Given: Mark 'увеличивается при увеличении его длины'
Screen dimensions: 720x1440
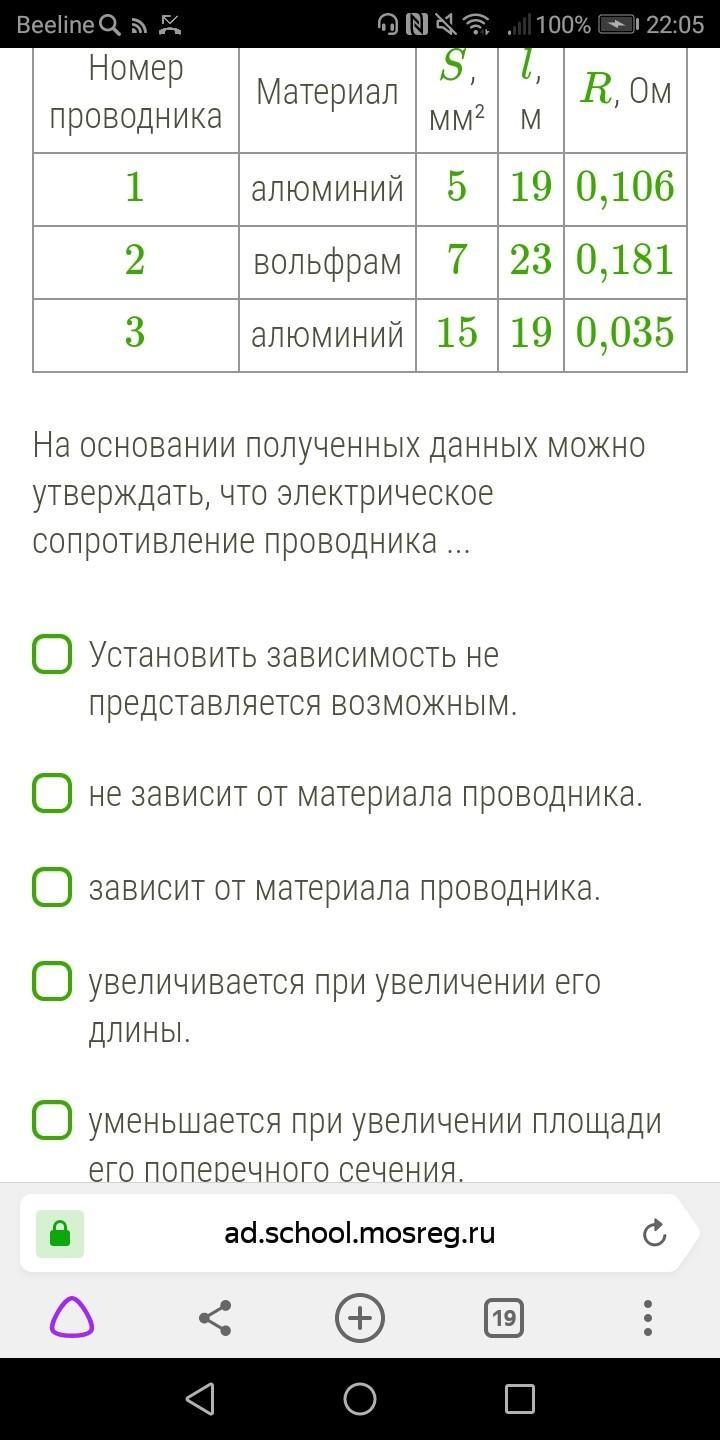Looking at the screenshot, I should (x=52, y=981).
